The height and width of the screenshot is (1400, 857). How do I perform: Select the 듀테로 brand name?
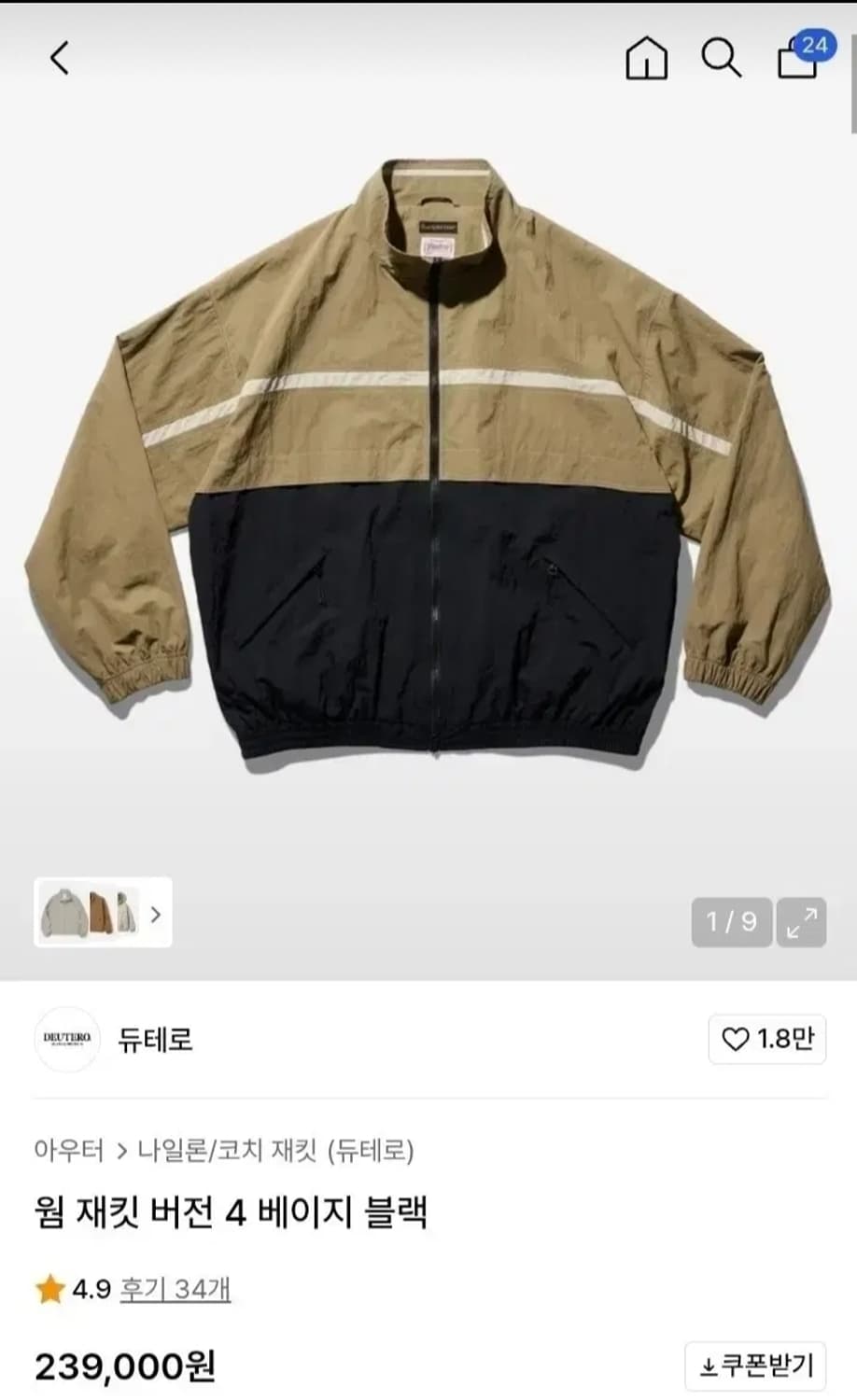[x=156, y=1040]
